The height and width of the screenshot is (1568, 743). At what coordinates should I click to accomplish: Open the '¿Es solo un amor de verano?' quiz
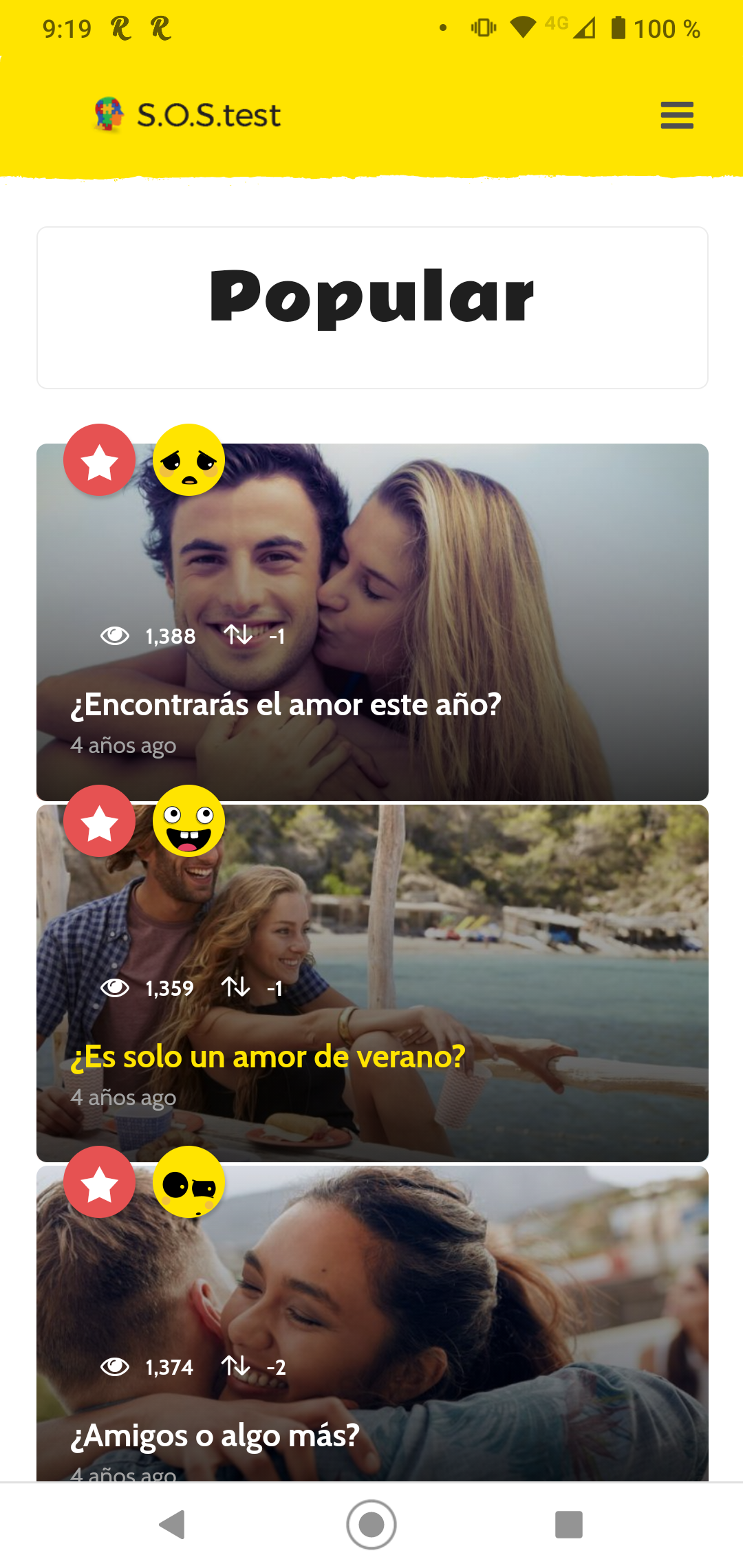pyautogui.click(x=268, y=1057)
